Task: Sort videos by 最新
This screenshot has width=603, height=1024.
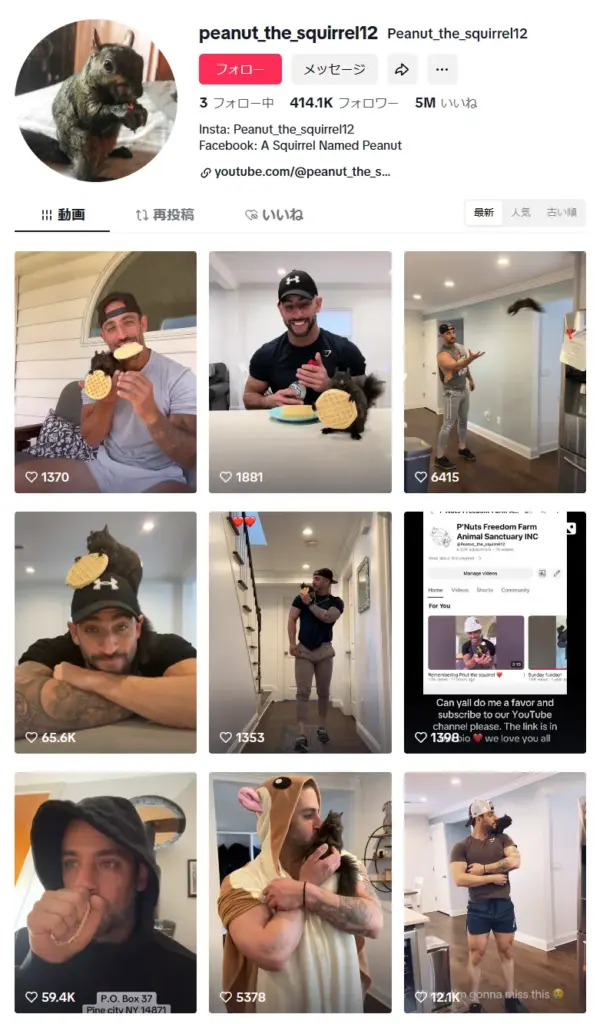Action: point(484,213)
